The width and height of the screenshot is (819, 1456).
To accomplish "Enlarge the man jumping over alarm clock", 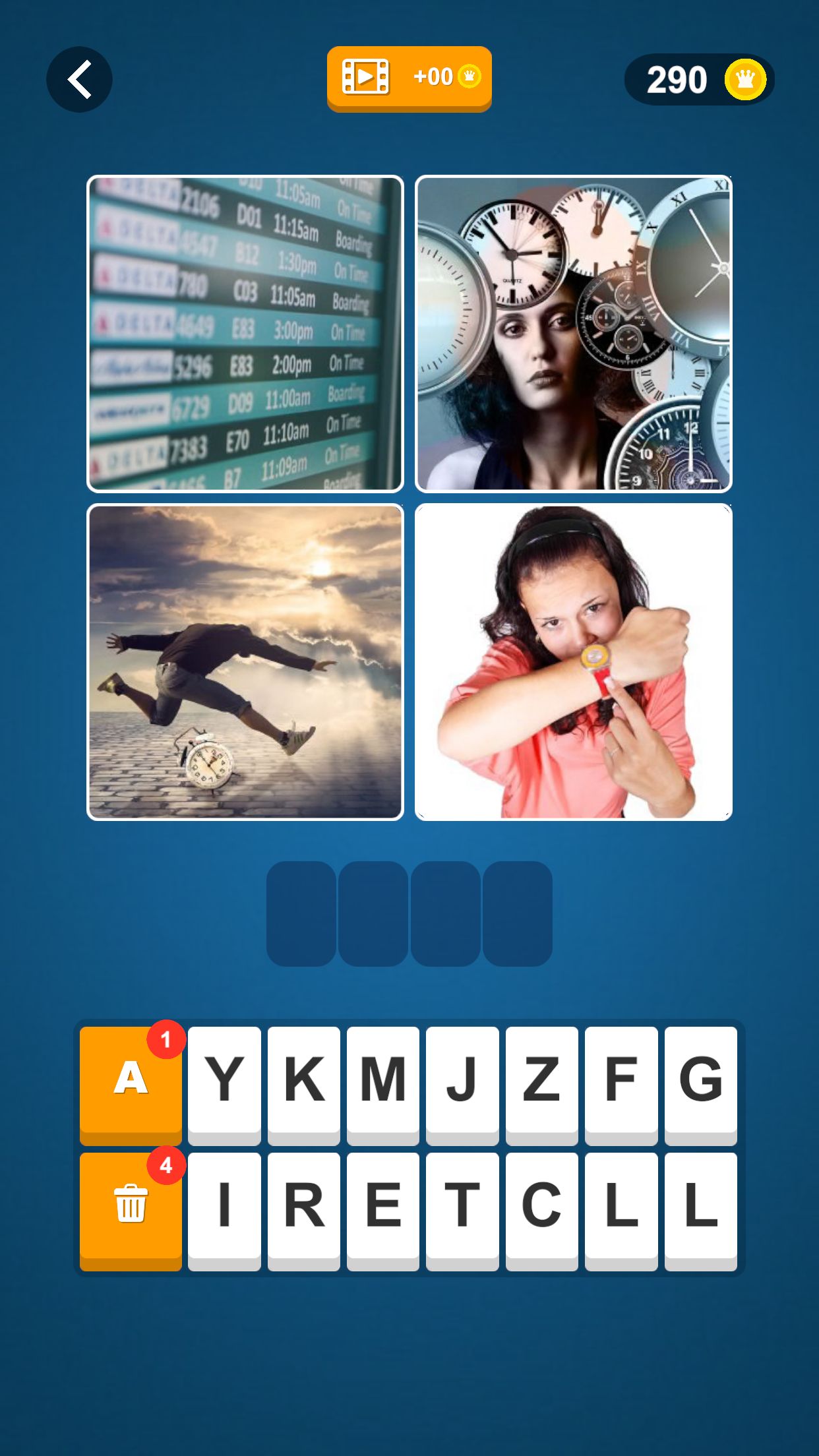I will (x=245, y=662).
